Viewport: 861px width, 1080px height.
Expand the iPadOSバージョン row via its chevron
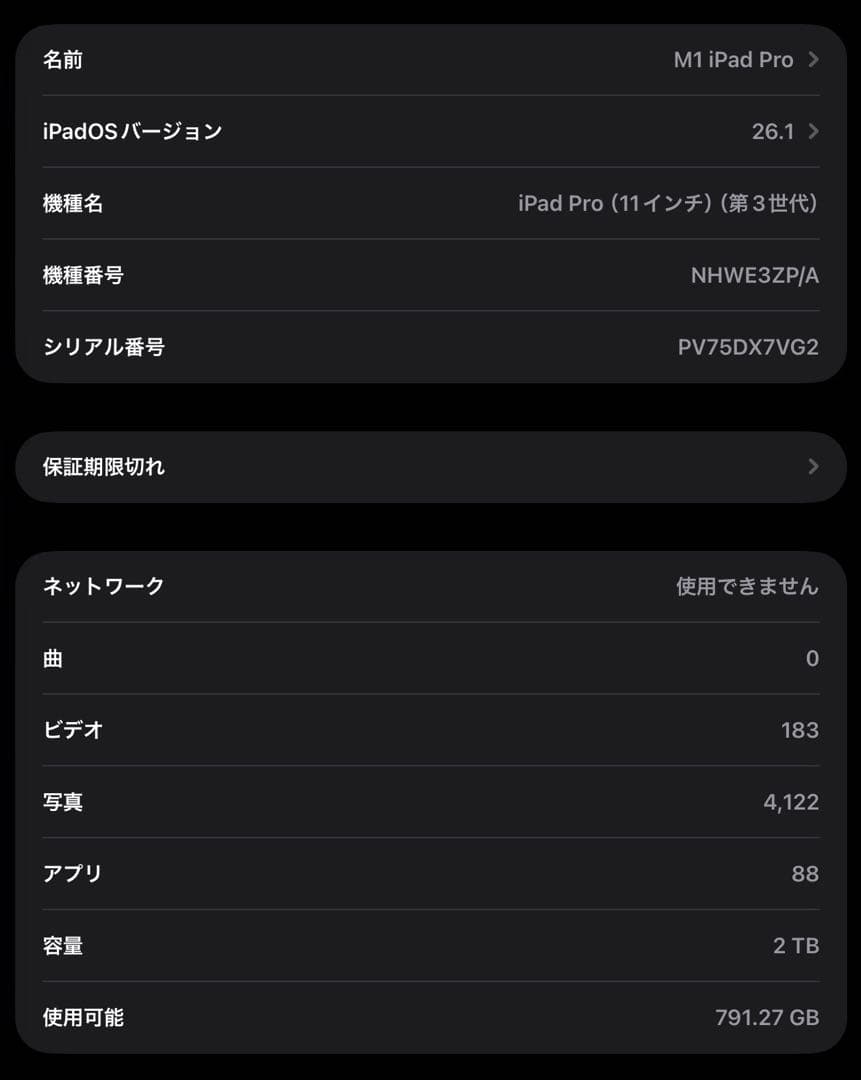(x=815, y=131)
